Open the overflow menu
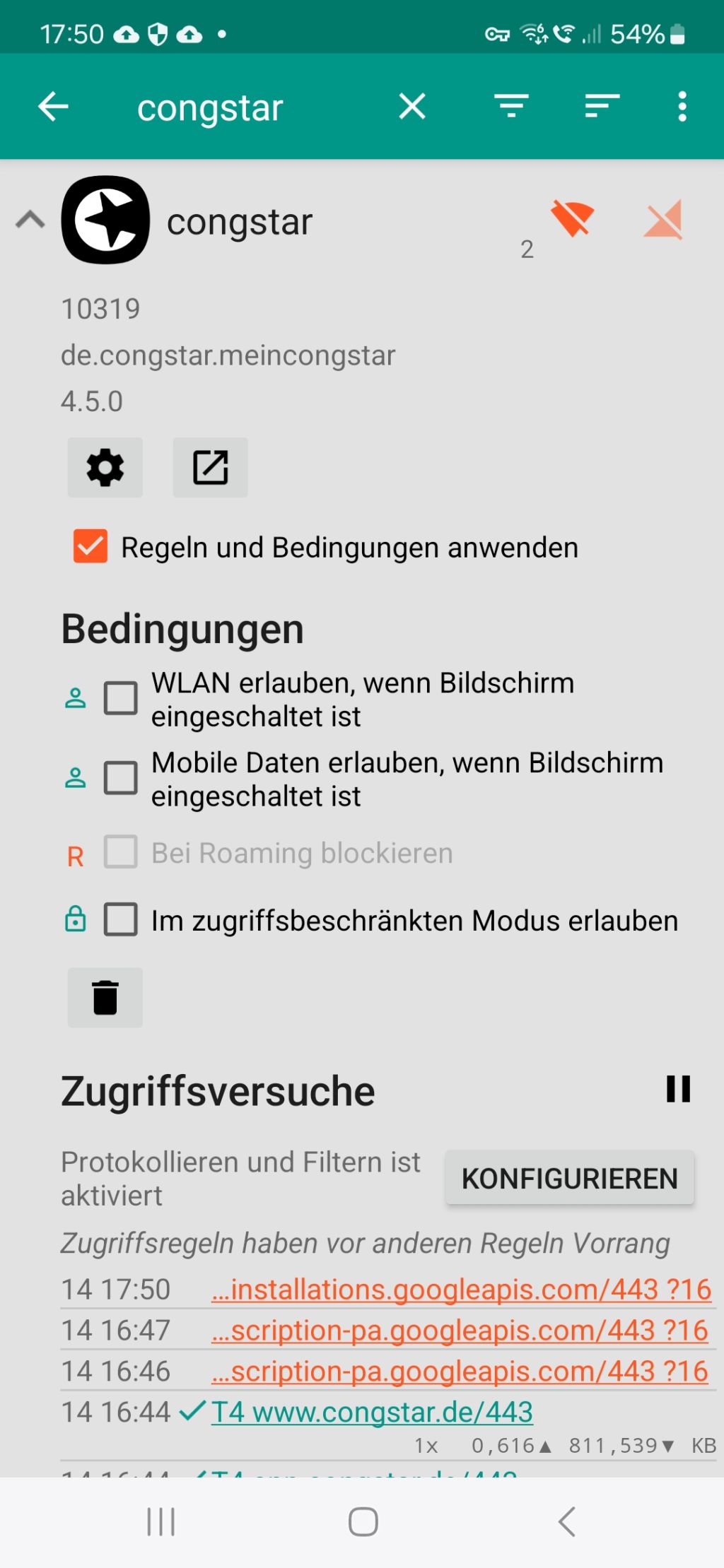 click(x=682, y=107)
